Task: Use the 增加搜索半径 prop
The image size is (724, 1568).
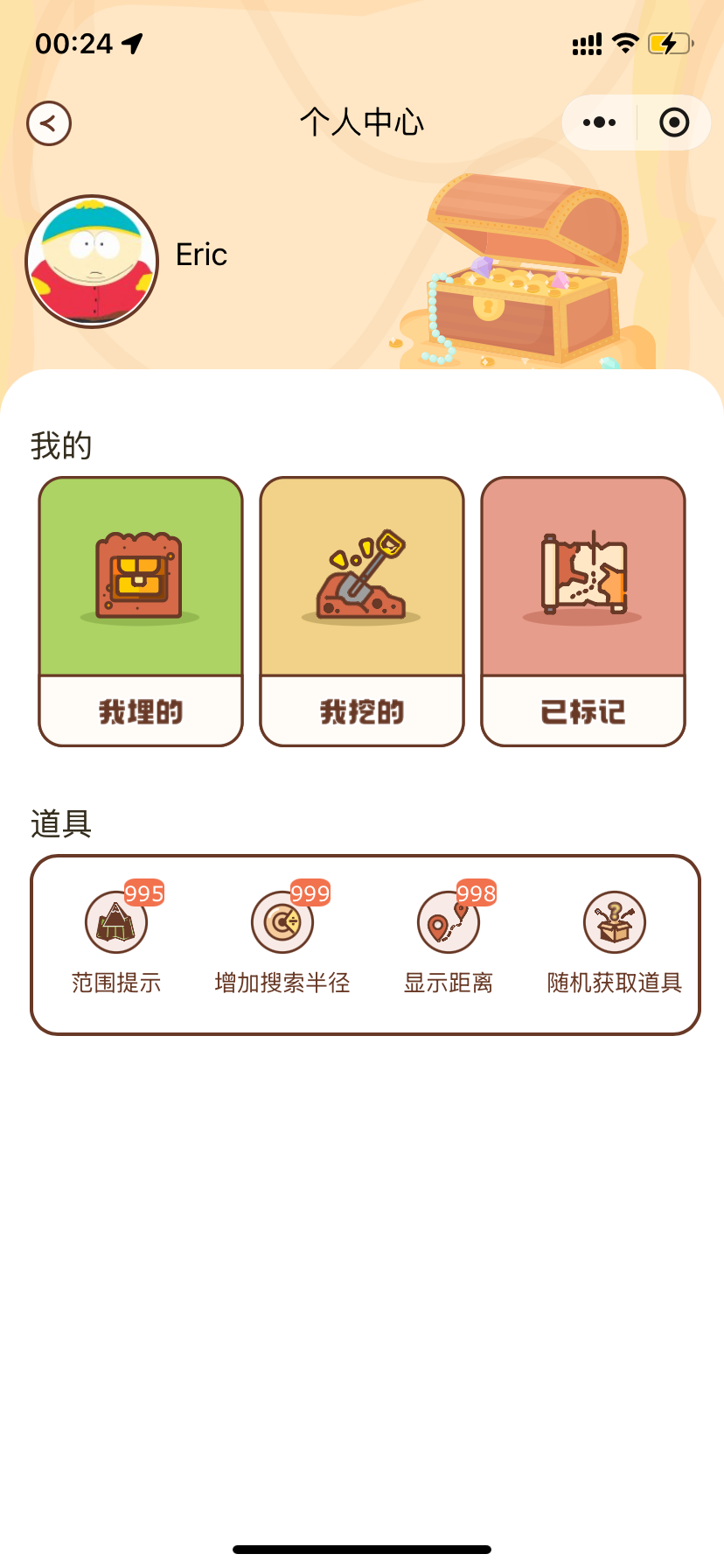Action: (x=282, y=921)
